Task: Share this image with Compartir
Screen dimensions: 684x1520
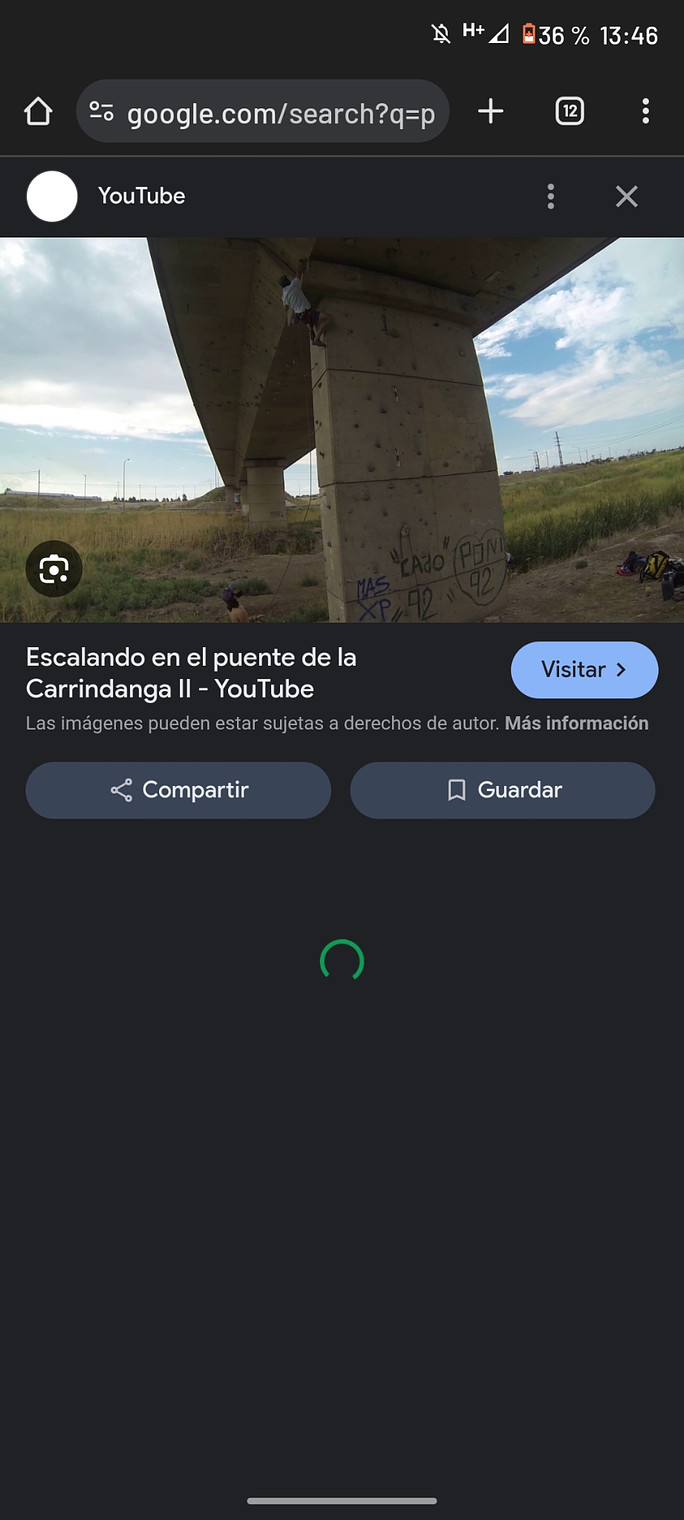Action: tap(178, 790)
